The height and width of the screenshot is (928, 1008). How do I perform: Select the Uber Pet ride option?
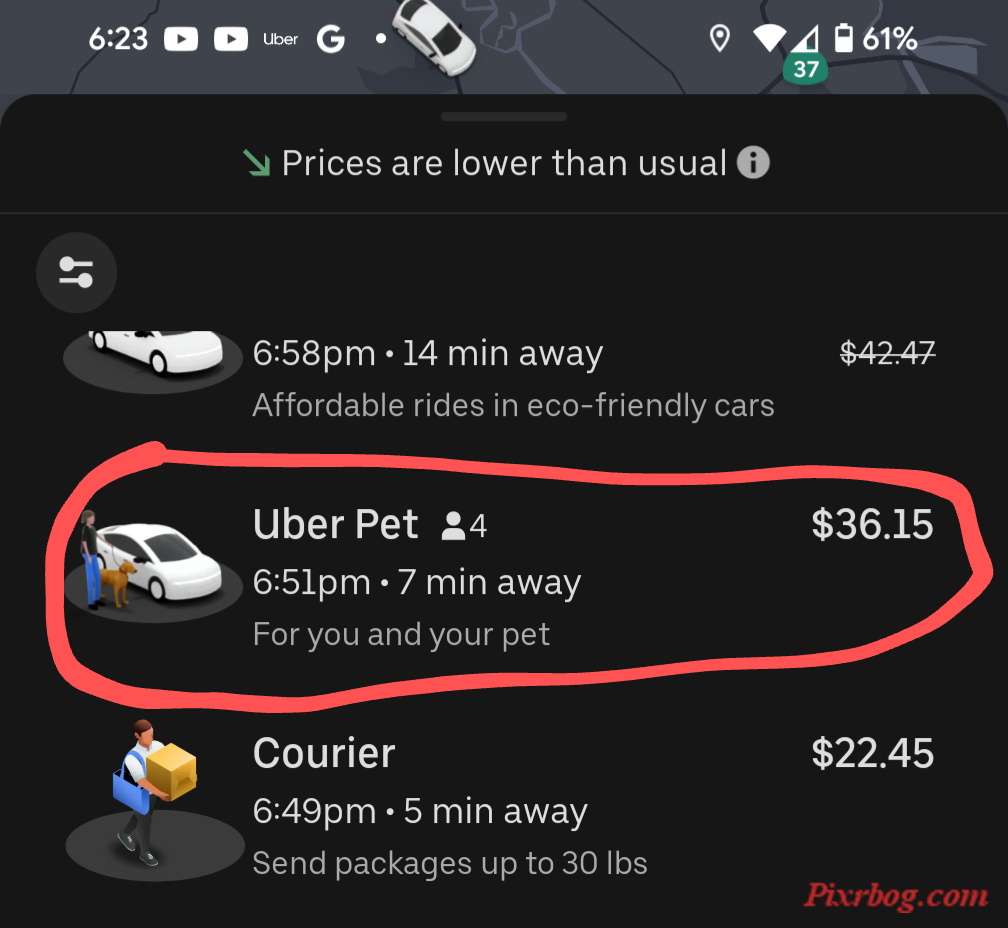[500, 578]
